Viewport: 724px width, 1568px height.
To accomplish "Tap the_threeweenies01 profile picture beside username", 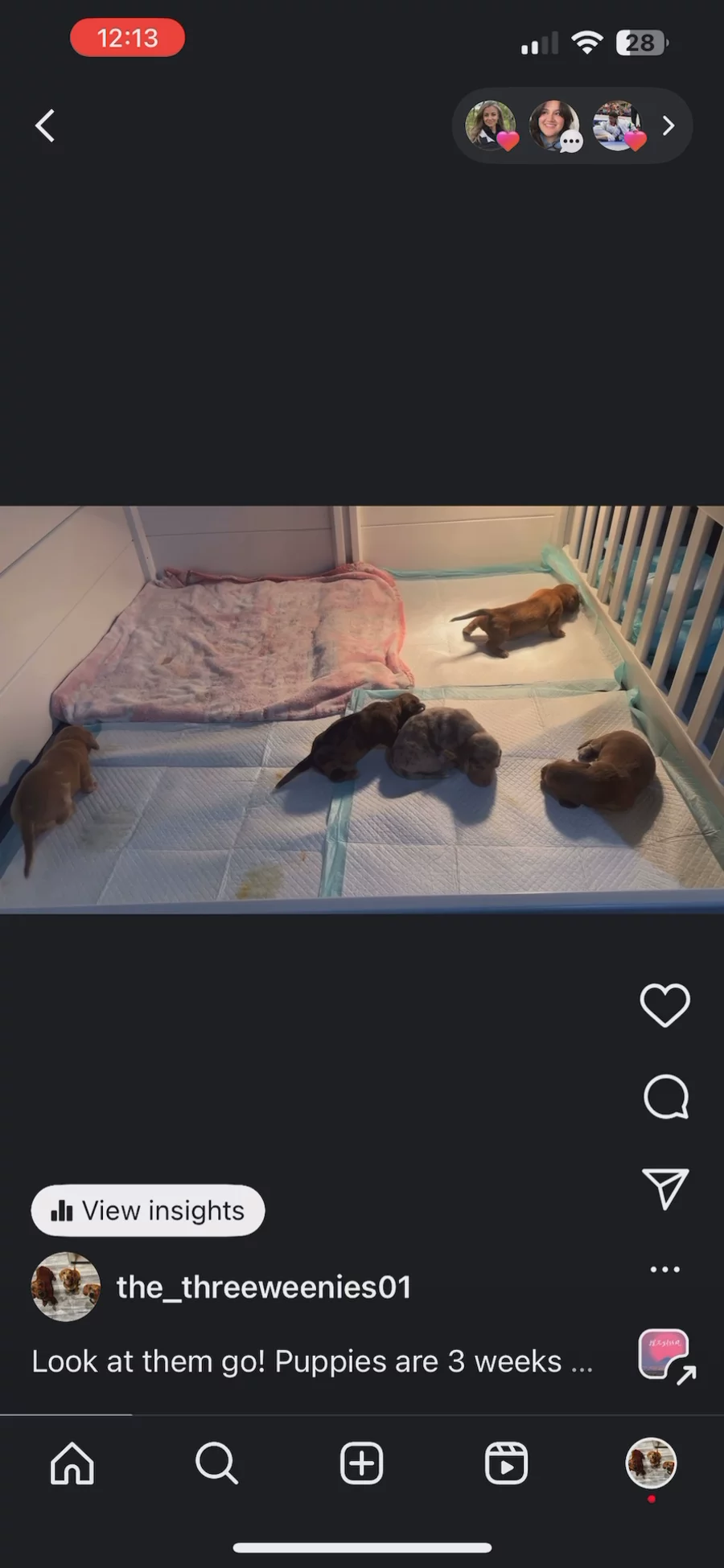I will coord(66,1287).
